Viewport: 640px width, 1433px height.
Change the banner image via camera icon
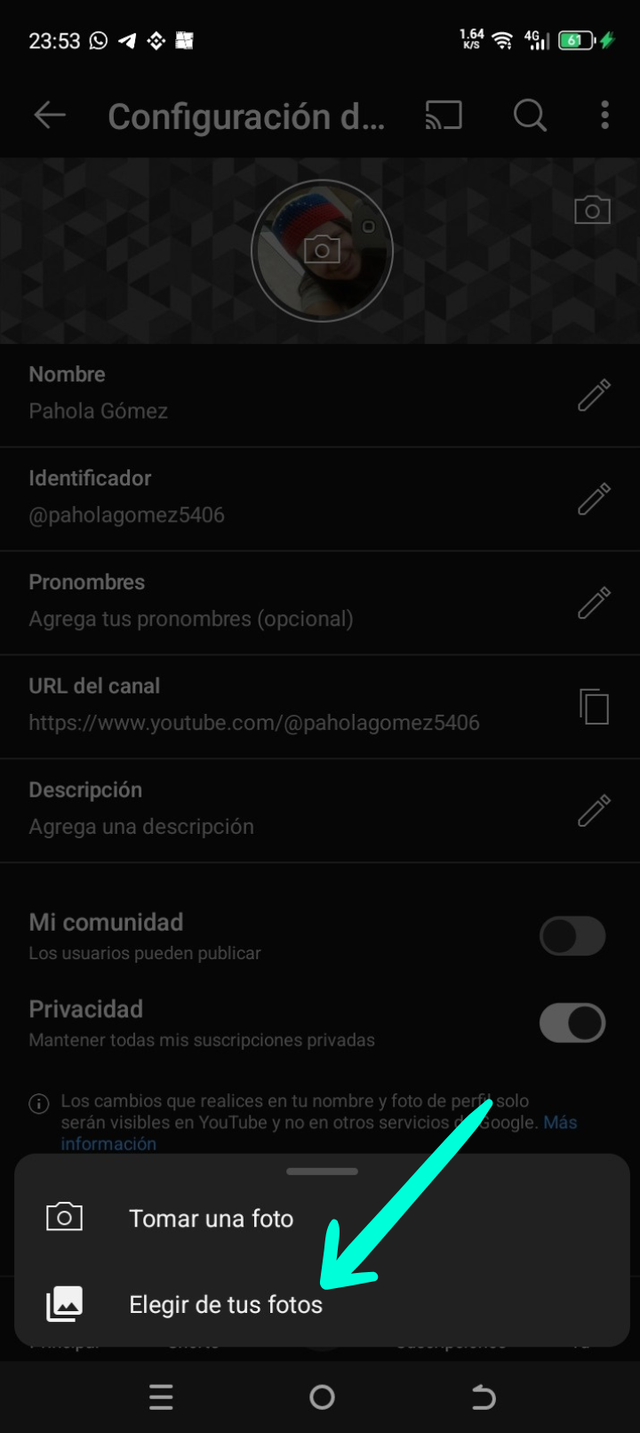pos(592,210)
